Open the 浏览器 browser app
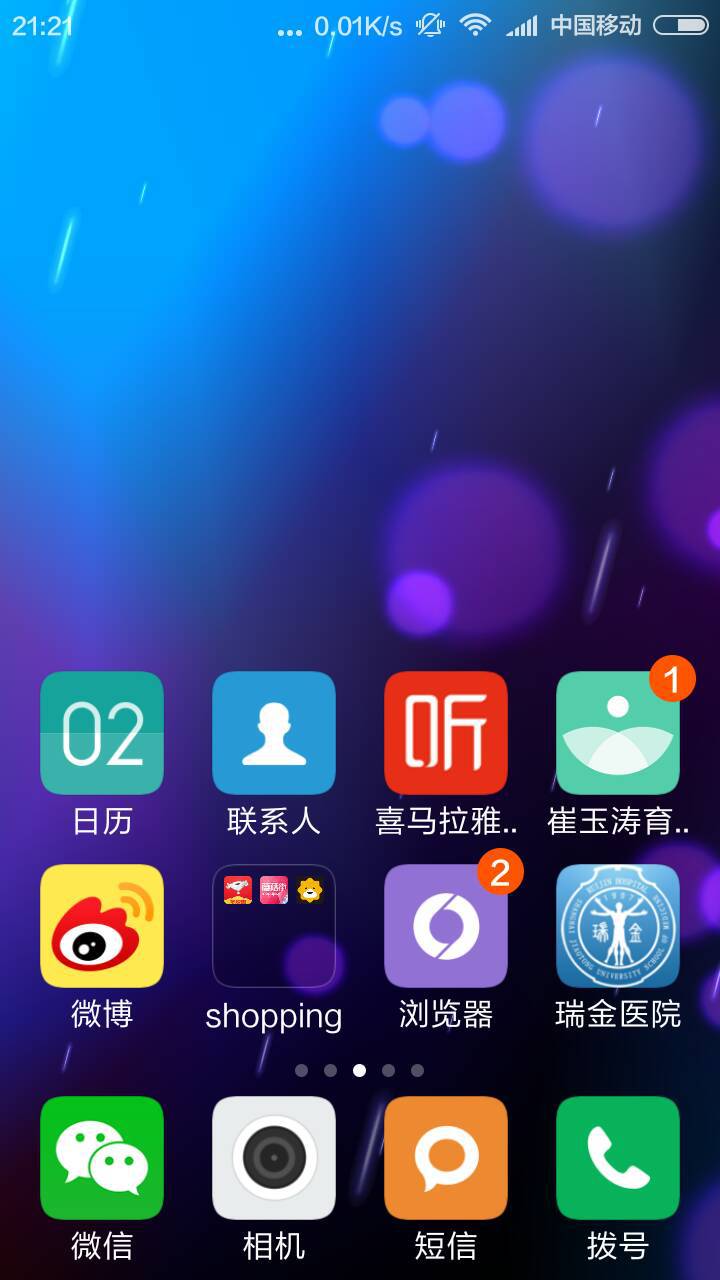The width and height of the screenshot is (720, 1280). tap(446, 926)
